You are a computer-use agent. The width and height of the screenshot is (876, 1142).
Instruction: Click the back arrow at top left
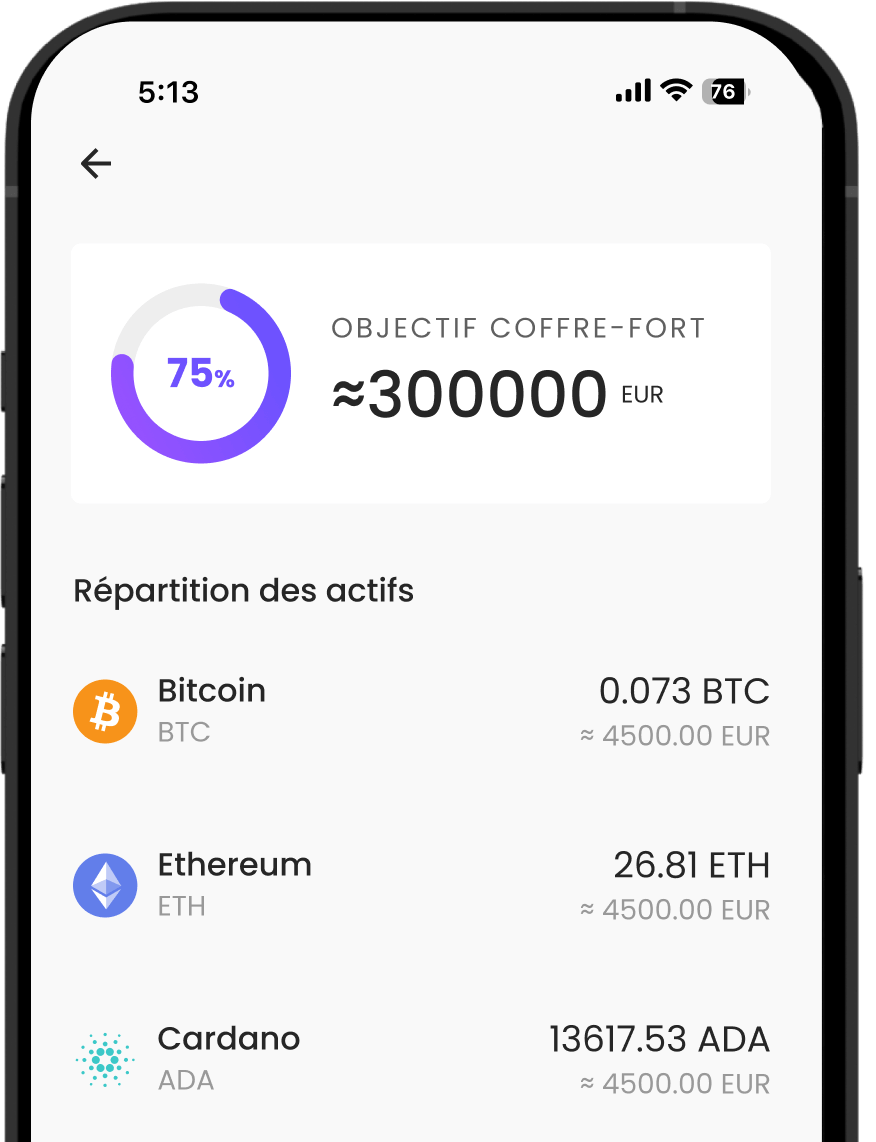96,163
